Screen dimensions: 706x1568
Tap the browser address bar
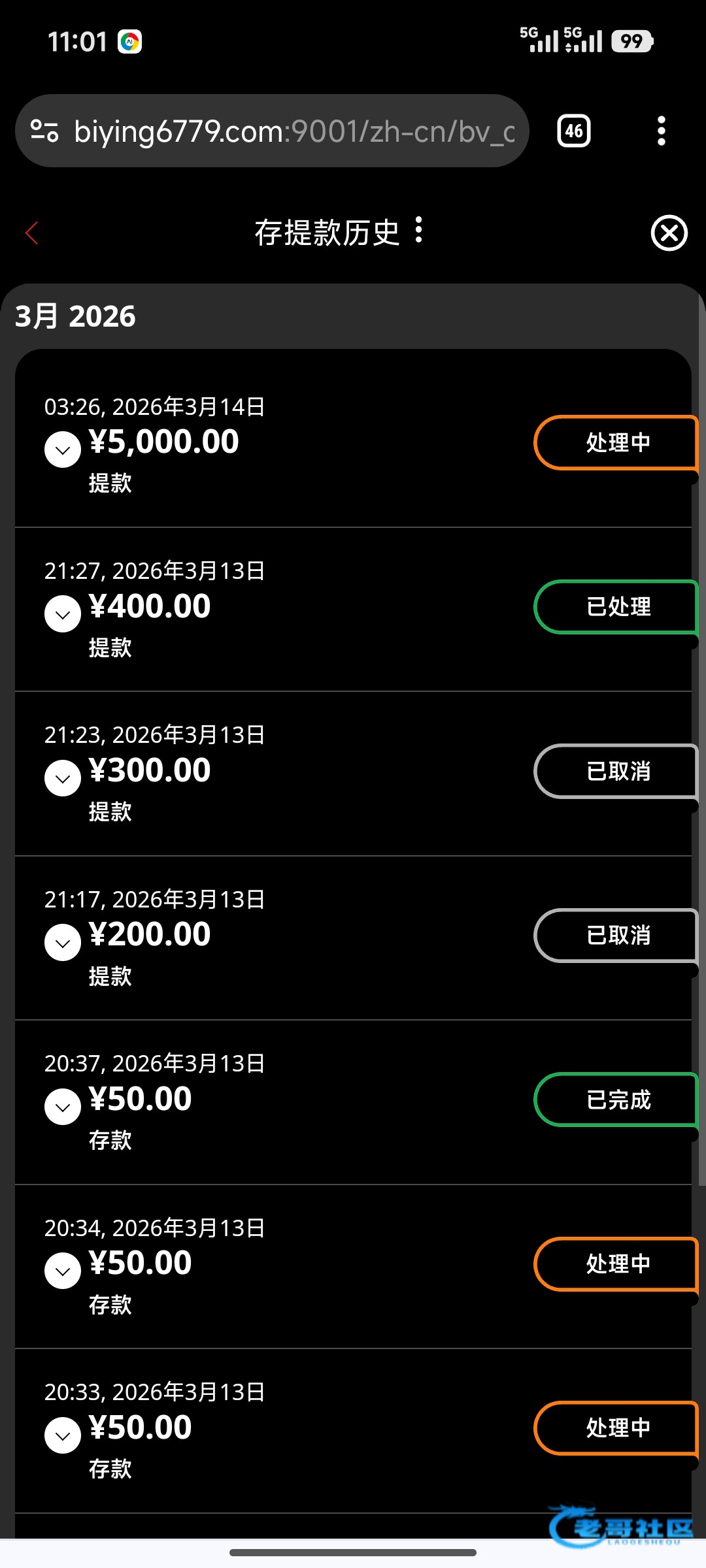click(294, 131)
